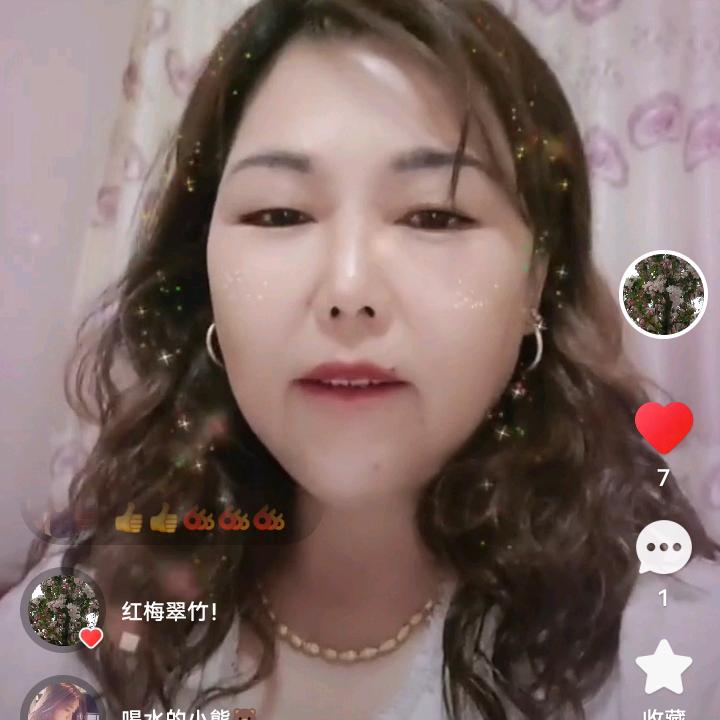The width and height of the screenshot is (720, 720).
Task: Open 红梅翠竹! commenter's avatar
Action: click(x=63, y=610)
